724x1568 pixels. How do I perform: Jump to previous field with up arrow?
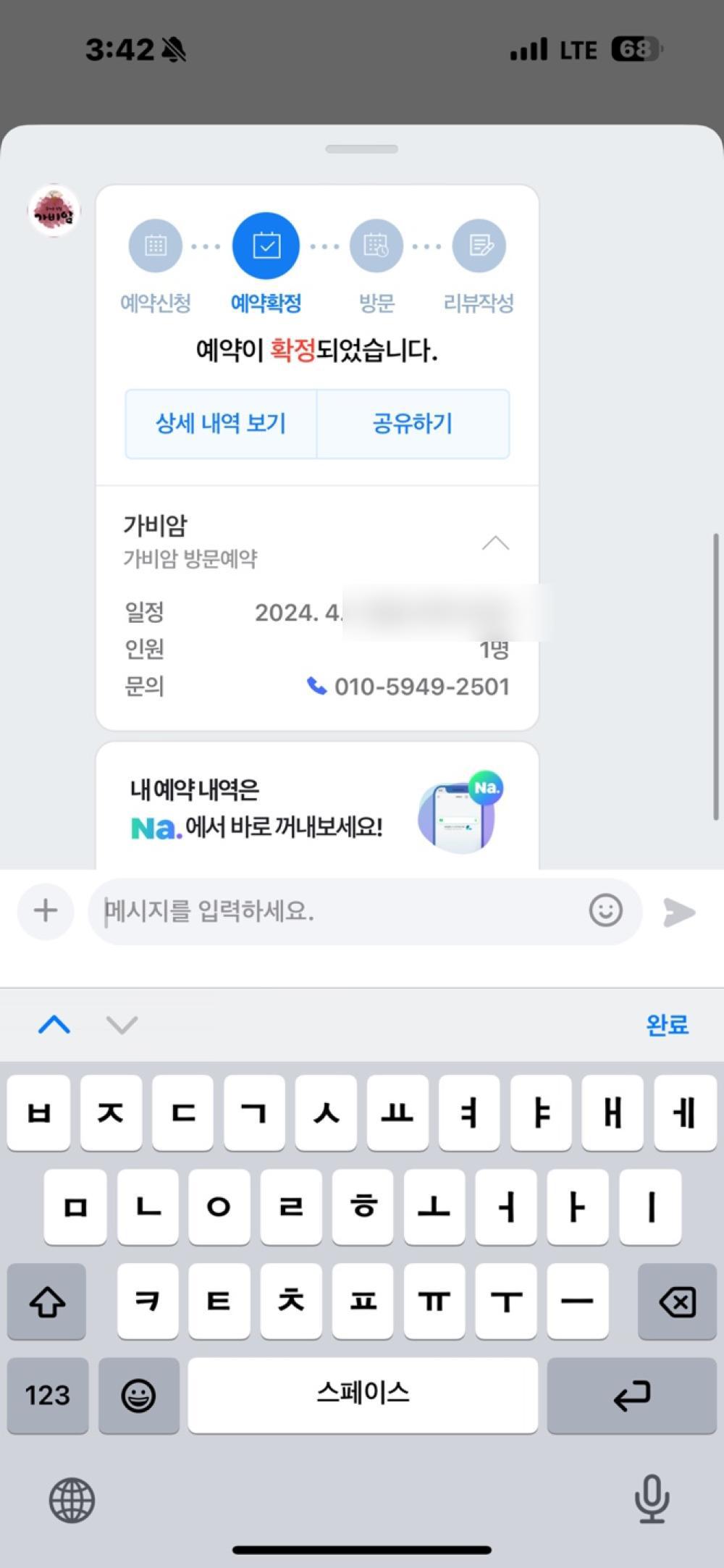point(54,1024)
